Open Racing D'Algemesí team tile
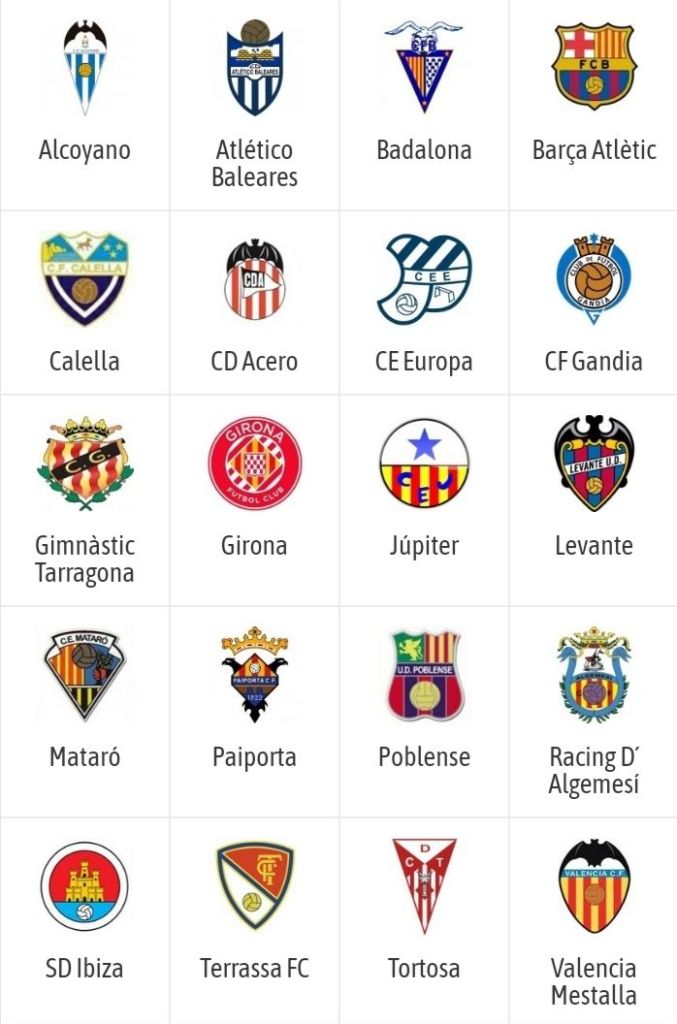This screenshot has height=1024, width=677. 594,708
